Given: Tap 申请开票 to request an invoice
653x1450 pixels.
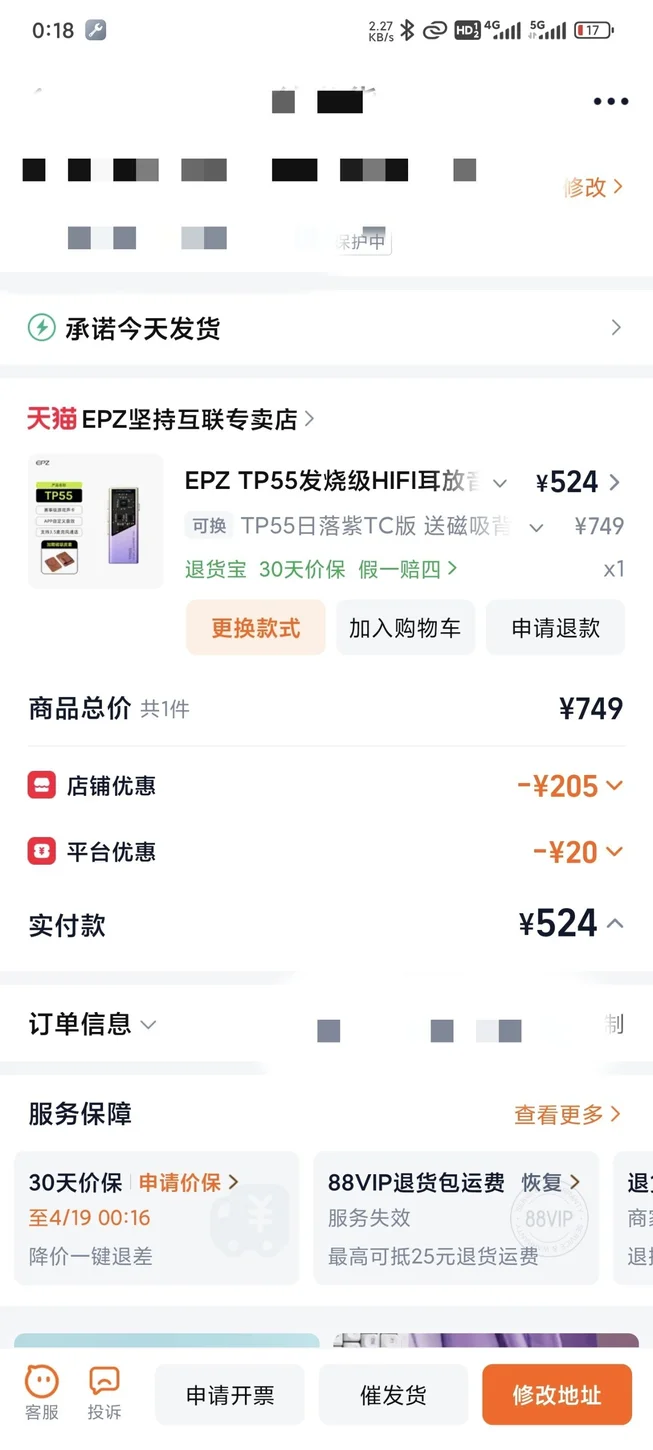Looking at the screenshot, I should (230, 1395).
